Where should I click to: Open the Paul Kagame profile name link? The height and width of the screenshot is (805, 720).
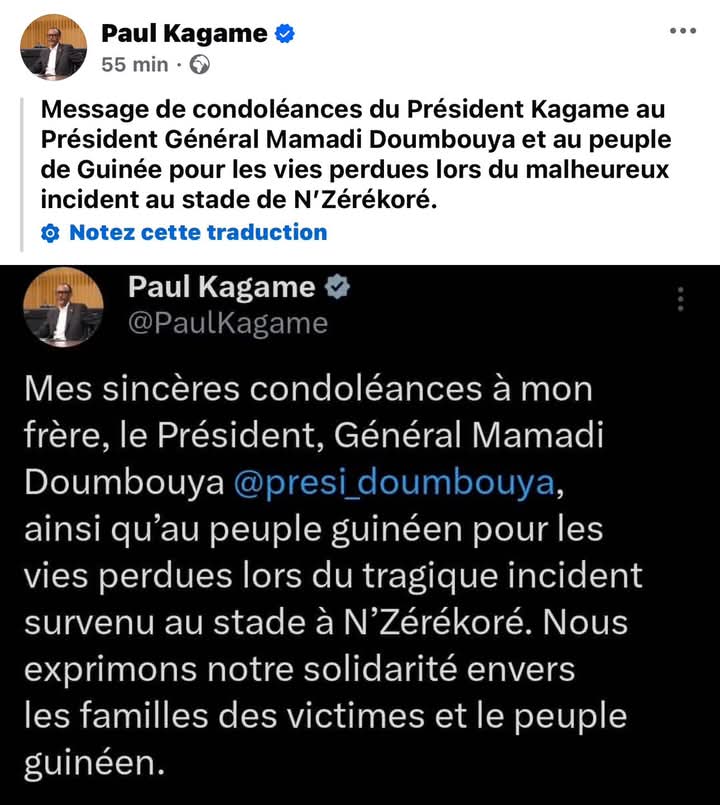click(184, 33)
